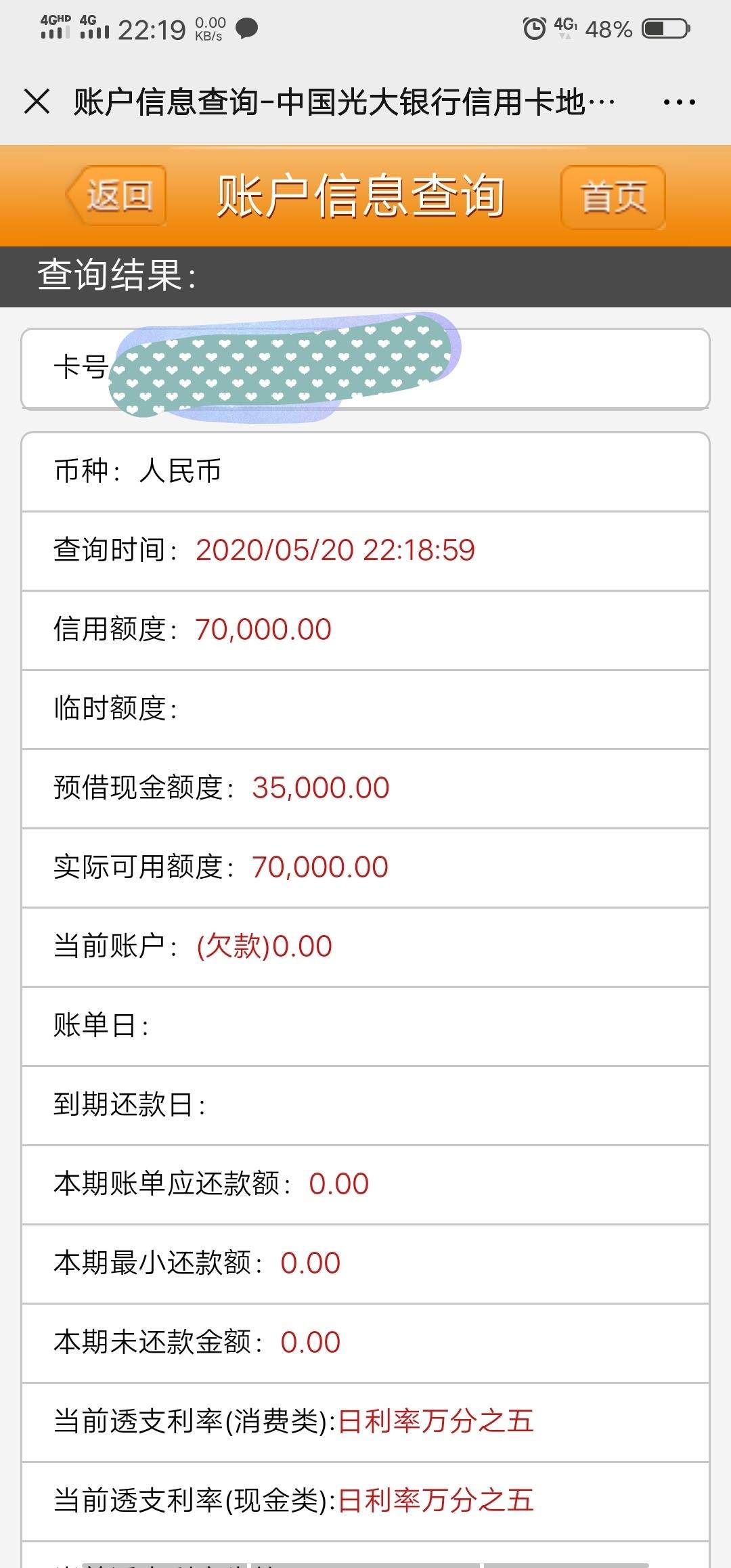
Task: Close the account information webpage
Action: click(37, 102)
